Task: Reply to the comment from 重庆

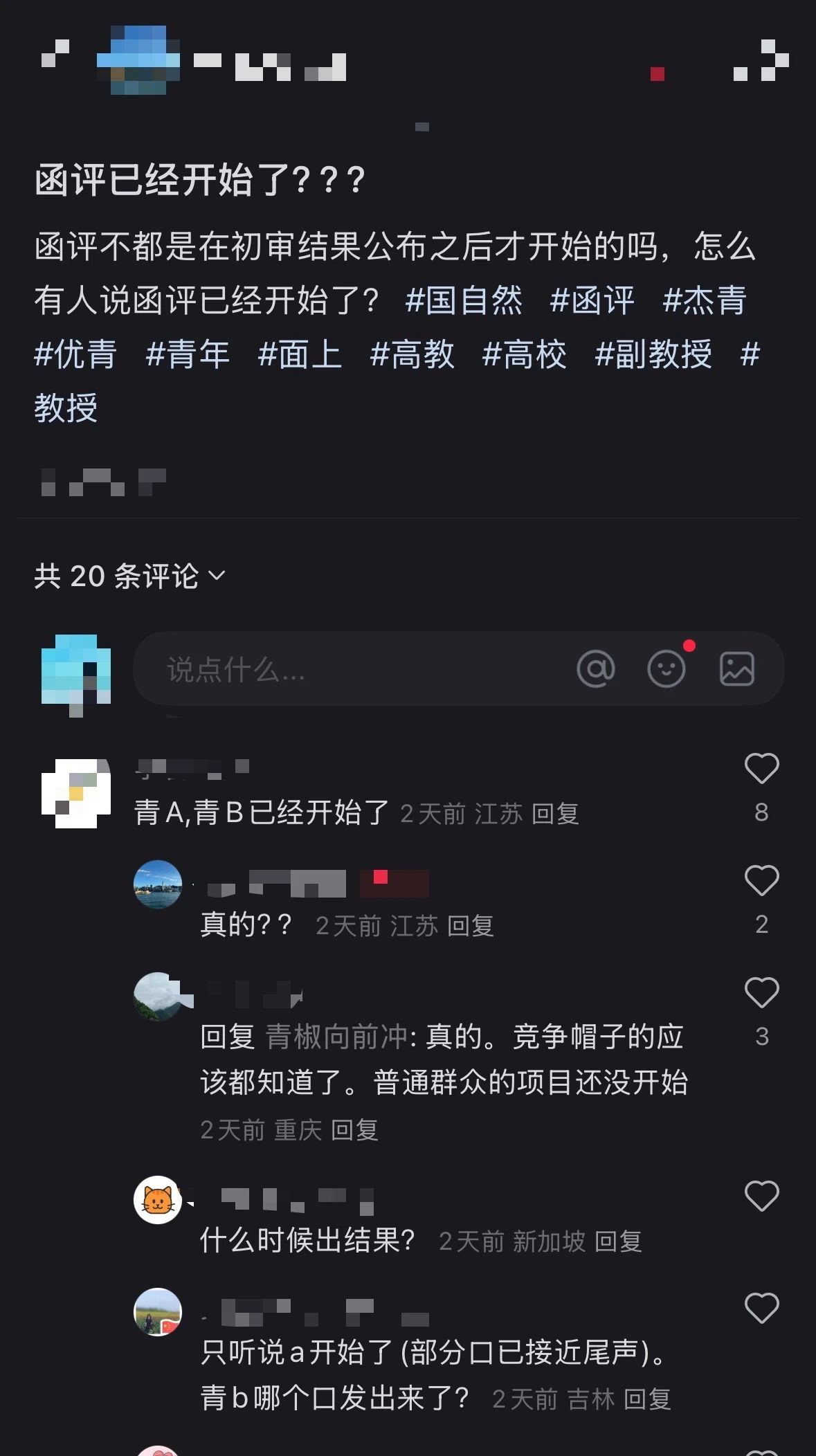Action: [x=354, y=1130]
